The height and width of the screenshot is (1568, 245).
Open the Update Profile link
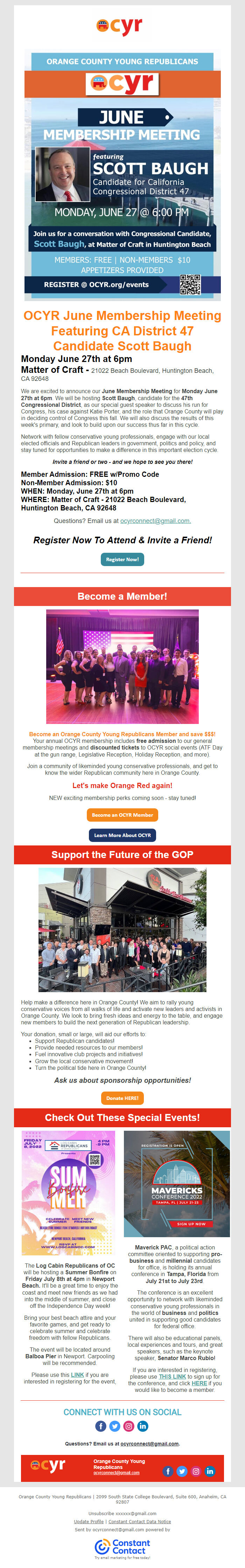pos(89,1521)
